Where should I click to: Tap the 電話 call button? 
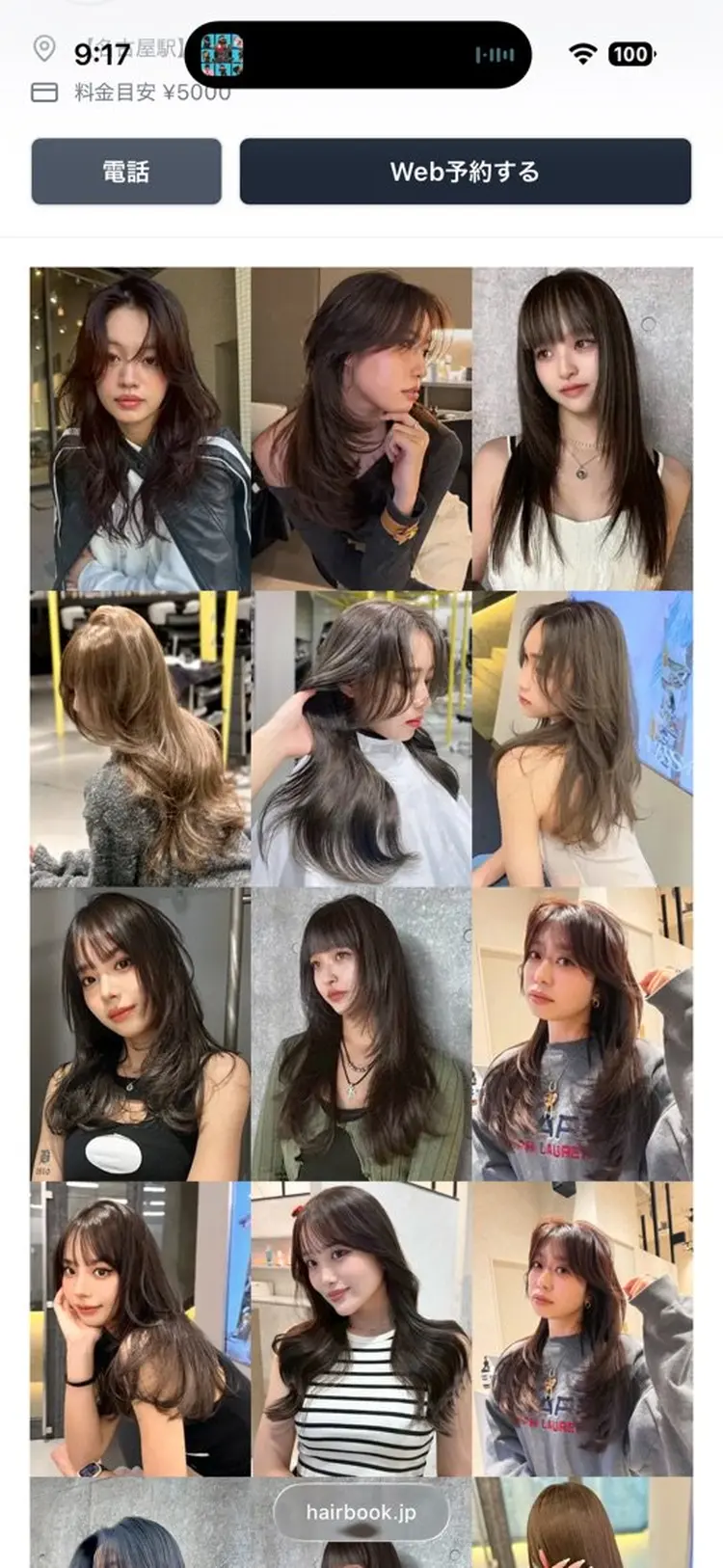[x=126, y=172]
